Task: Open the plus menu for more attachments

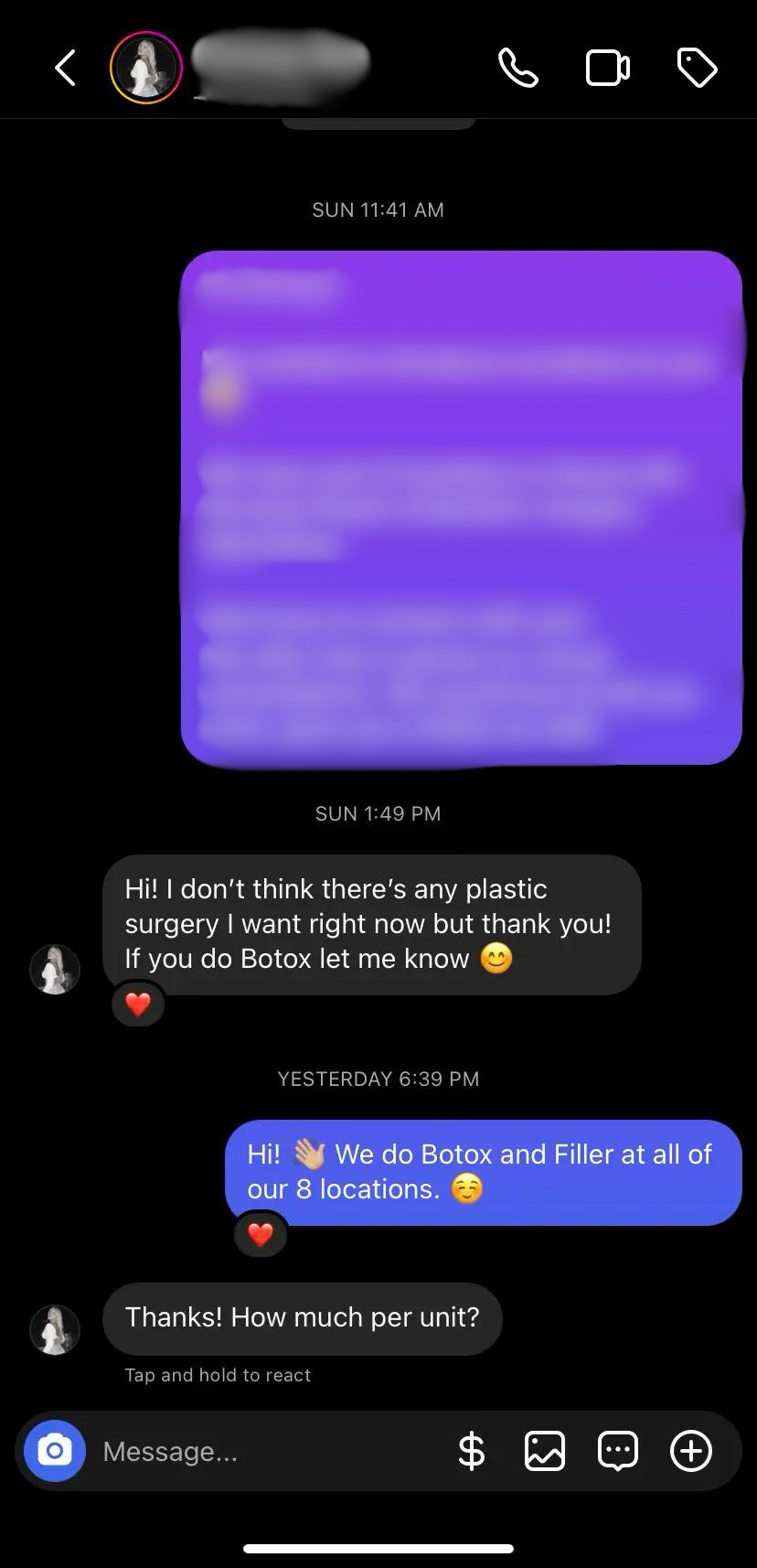Action: click(x=691, y=1451)
